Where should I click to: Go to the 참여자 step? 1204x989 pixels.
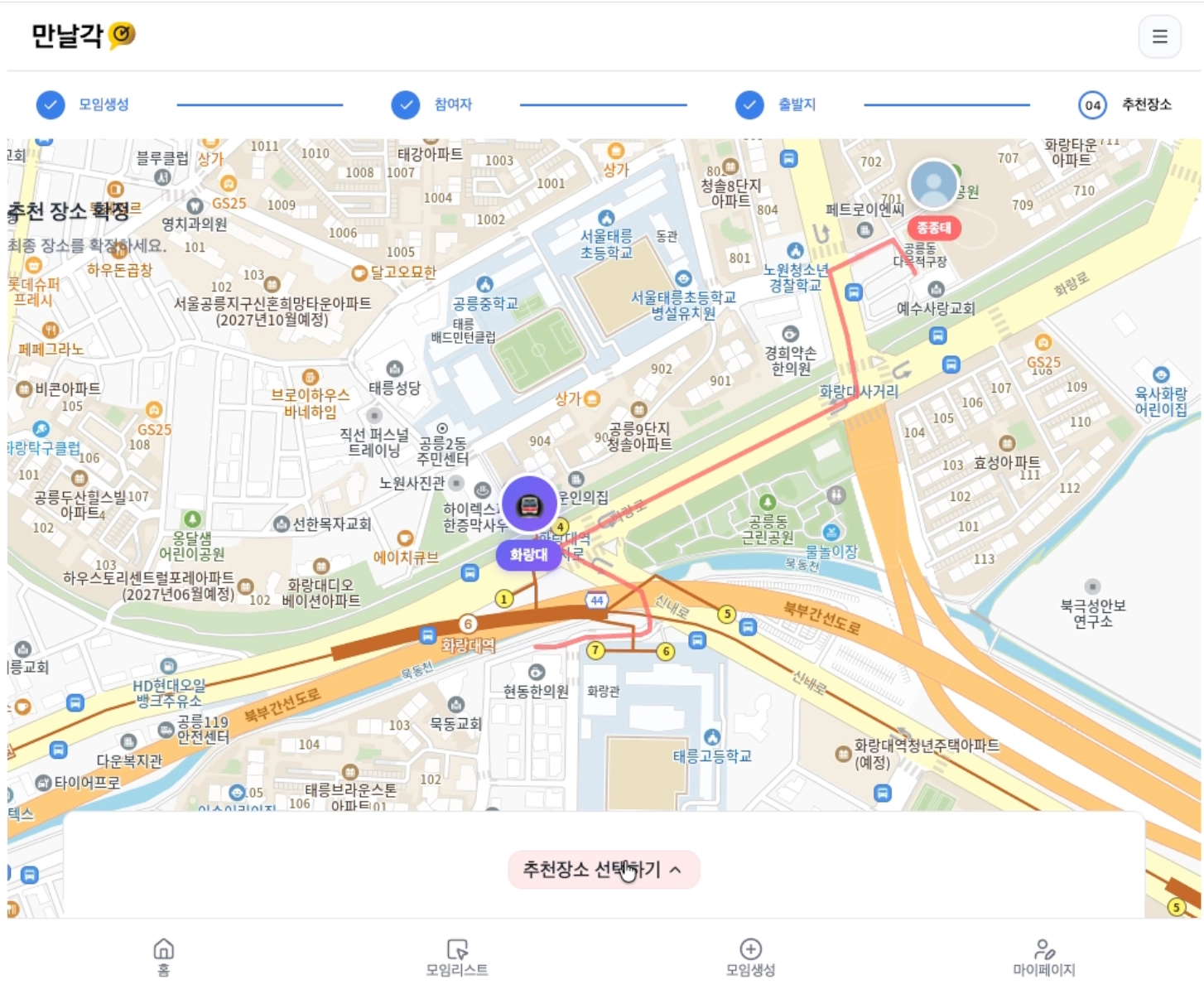click(431, 104)
